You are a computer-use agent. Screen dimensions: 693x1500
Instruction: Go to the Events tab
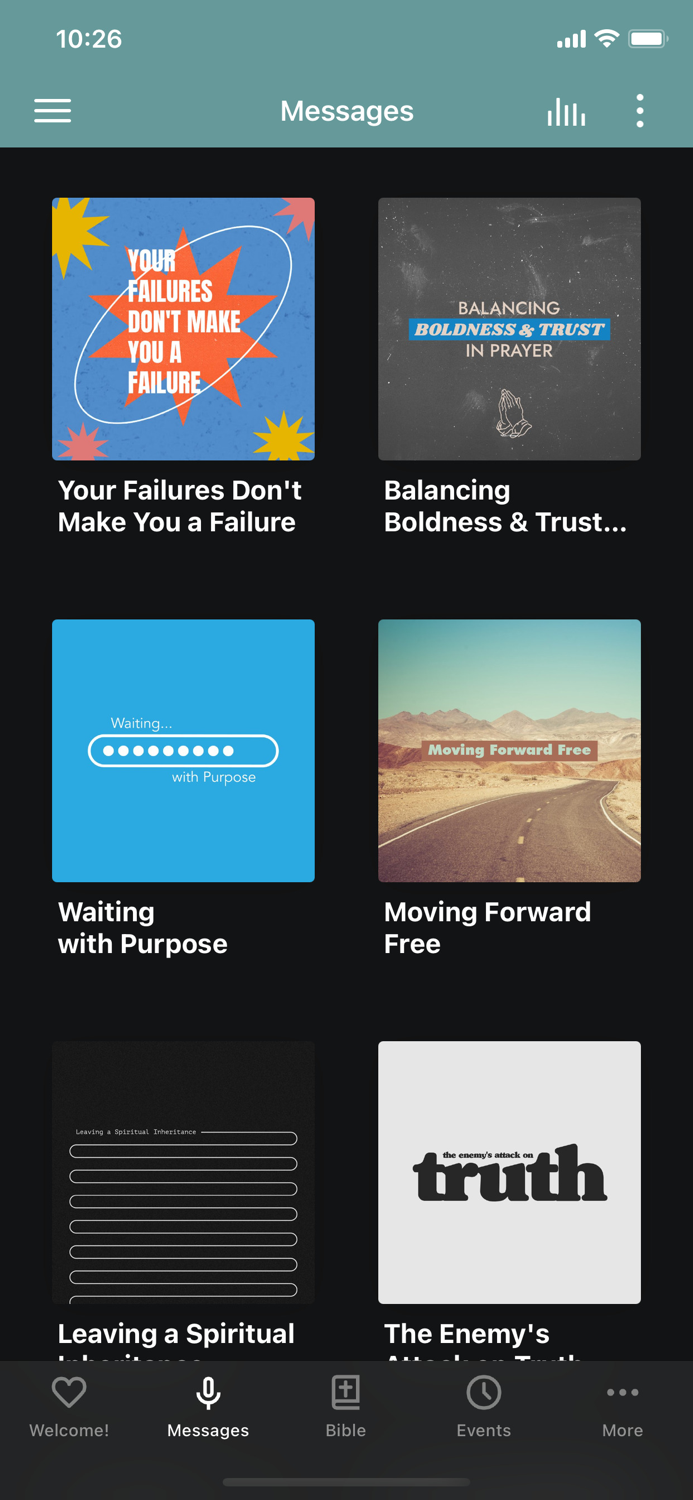[484, 1407]
